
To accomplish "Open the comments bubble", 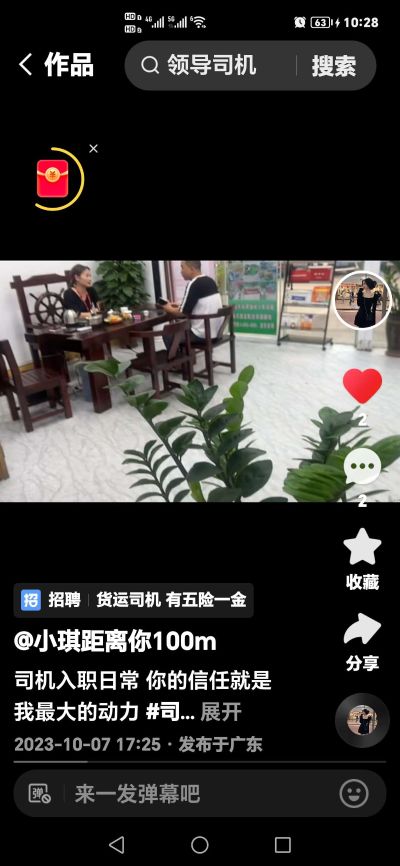I will (x=362, y=467).
